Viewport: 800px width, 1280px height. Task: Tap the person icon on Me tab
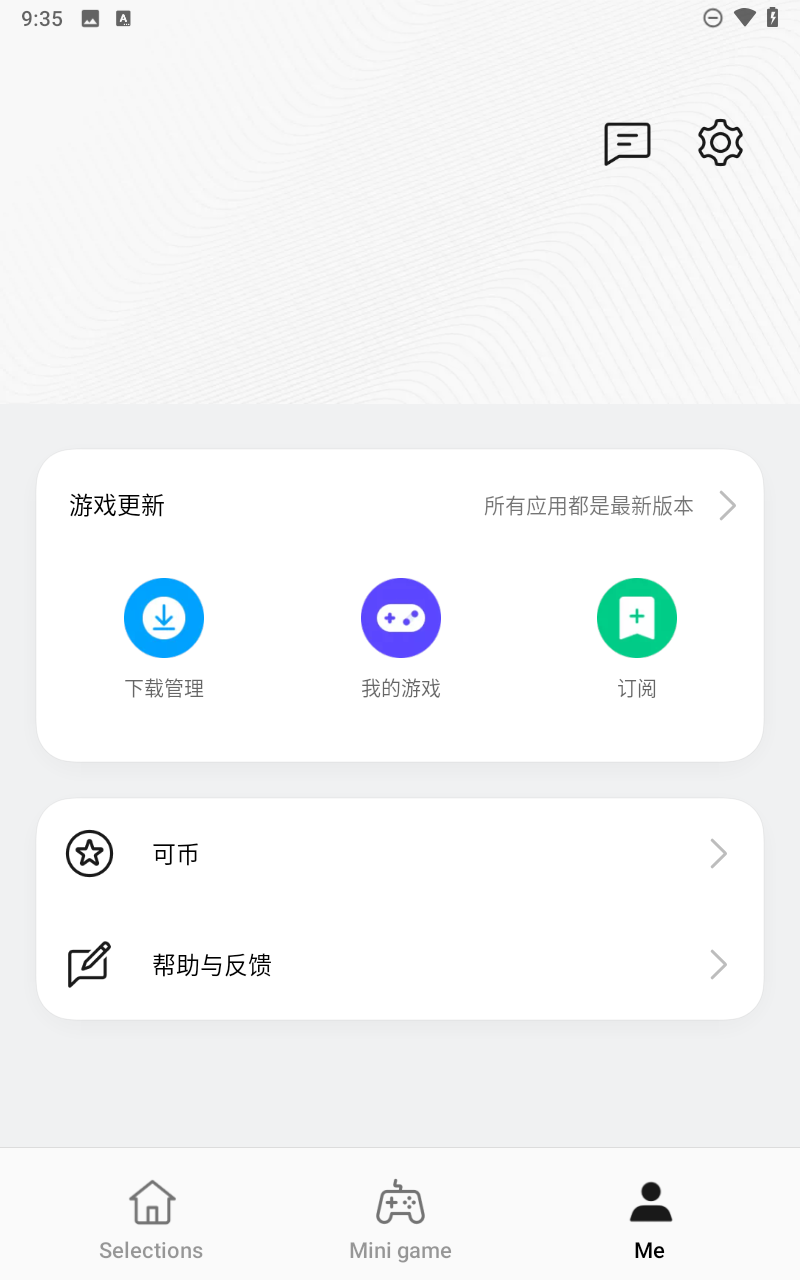(x=649, y=1201)
